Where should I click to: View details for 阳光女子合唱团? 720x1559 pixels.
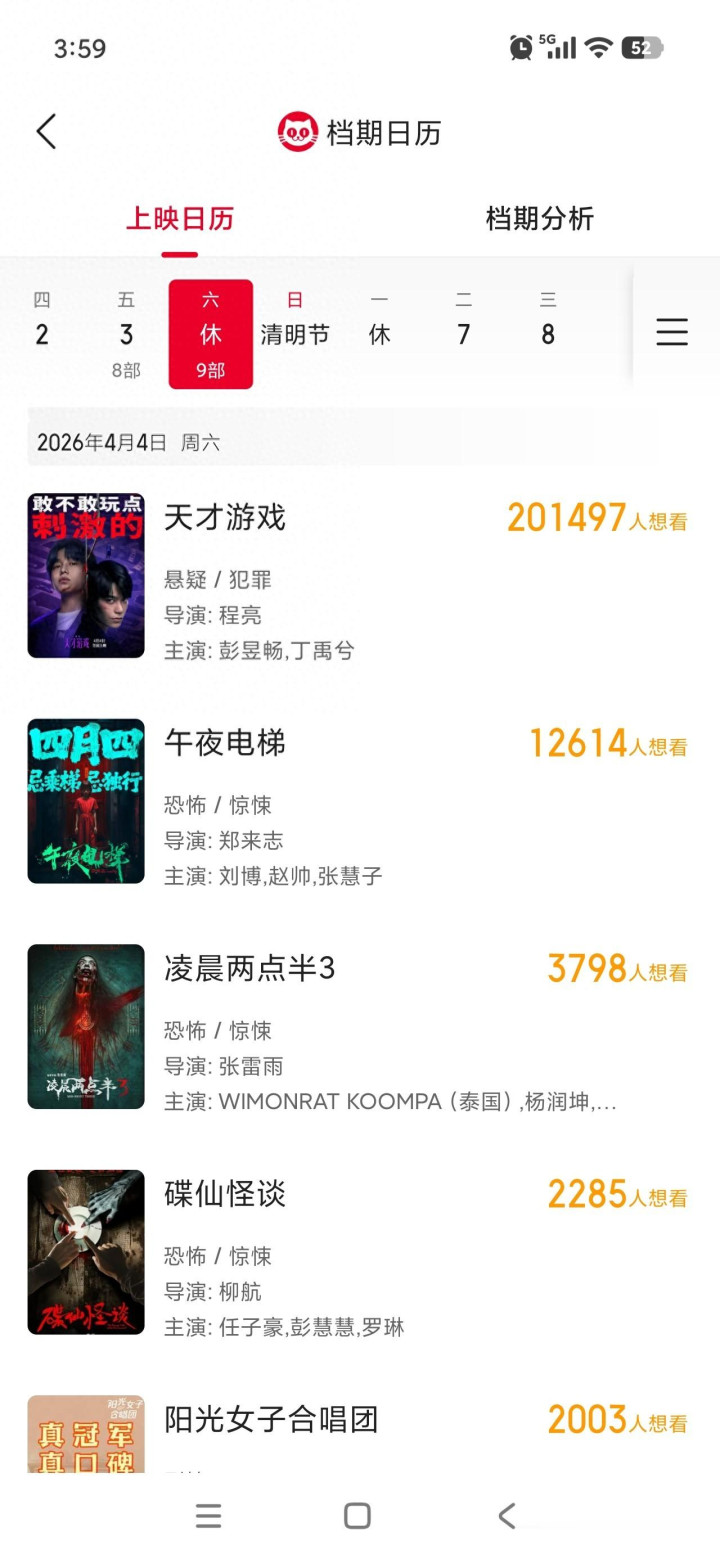click(x=271, y=1420)
